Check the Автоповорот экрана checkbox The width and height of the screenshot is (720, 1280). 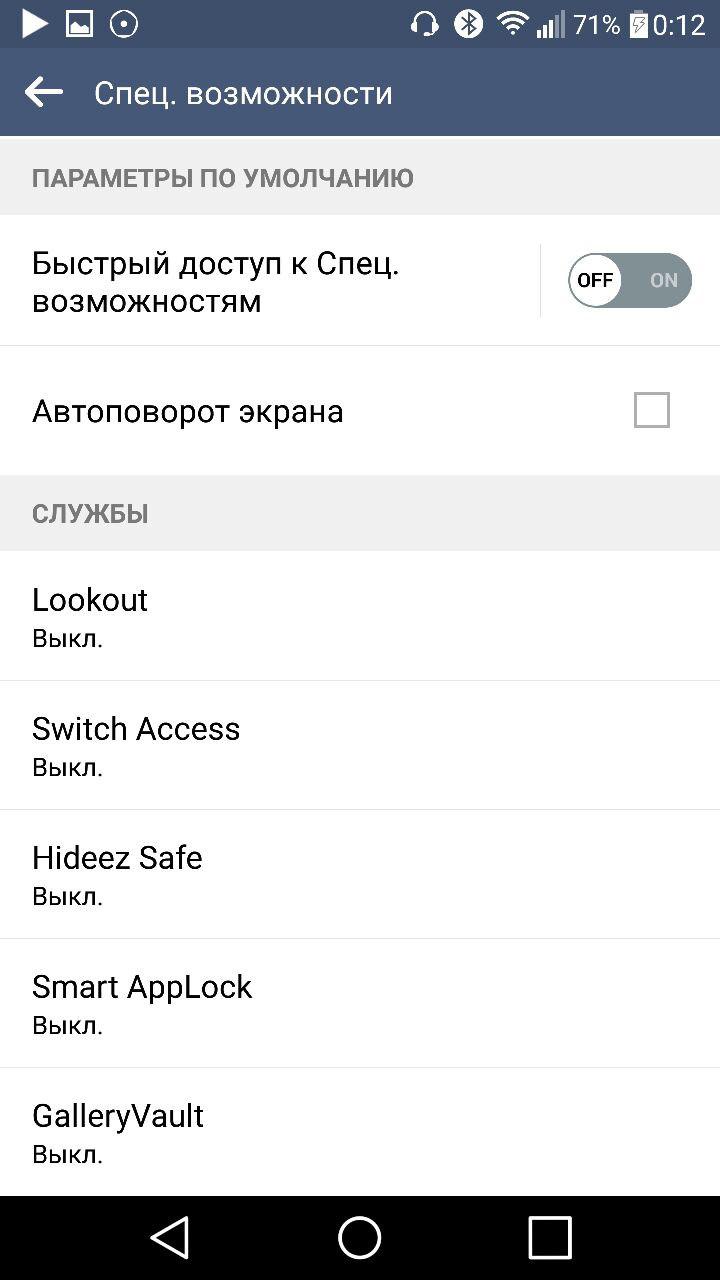click(x=651, y=410)
